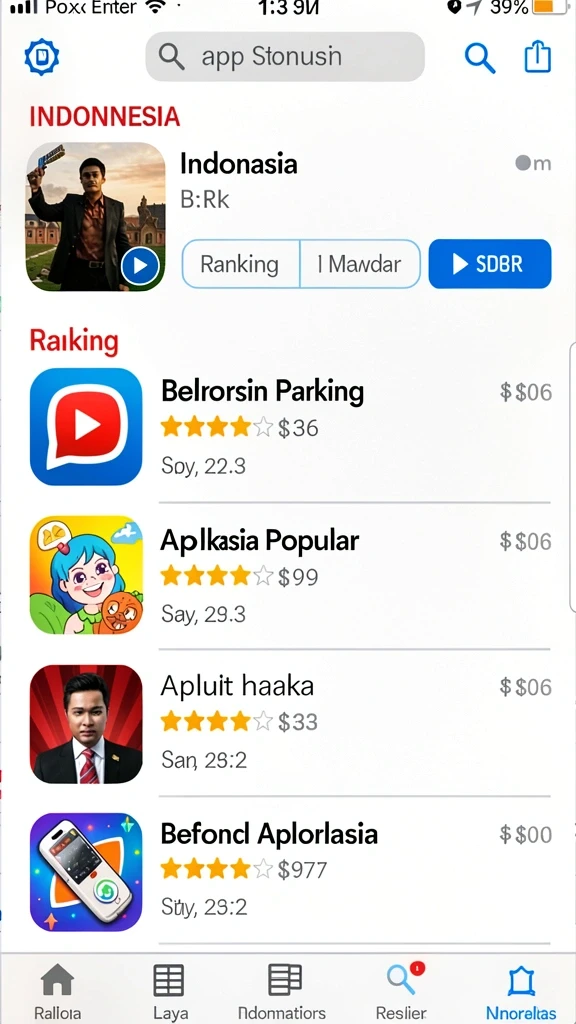This screenshot has height=1024, width=576.
Task: Switch to the Ndomatiors tab
Action: [x=284, y=991]
